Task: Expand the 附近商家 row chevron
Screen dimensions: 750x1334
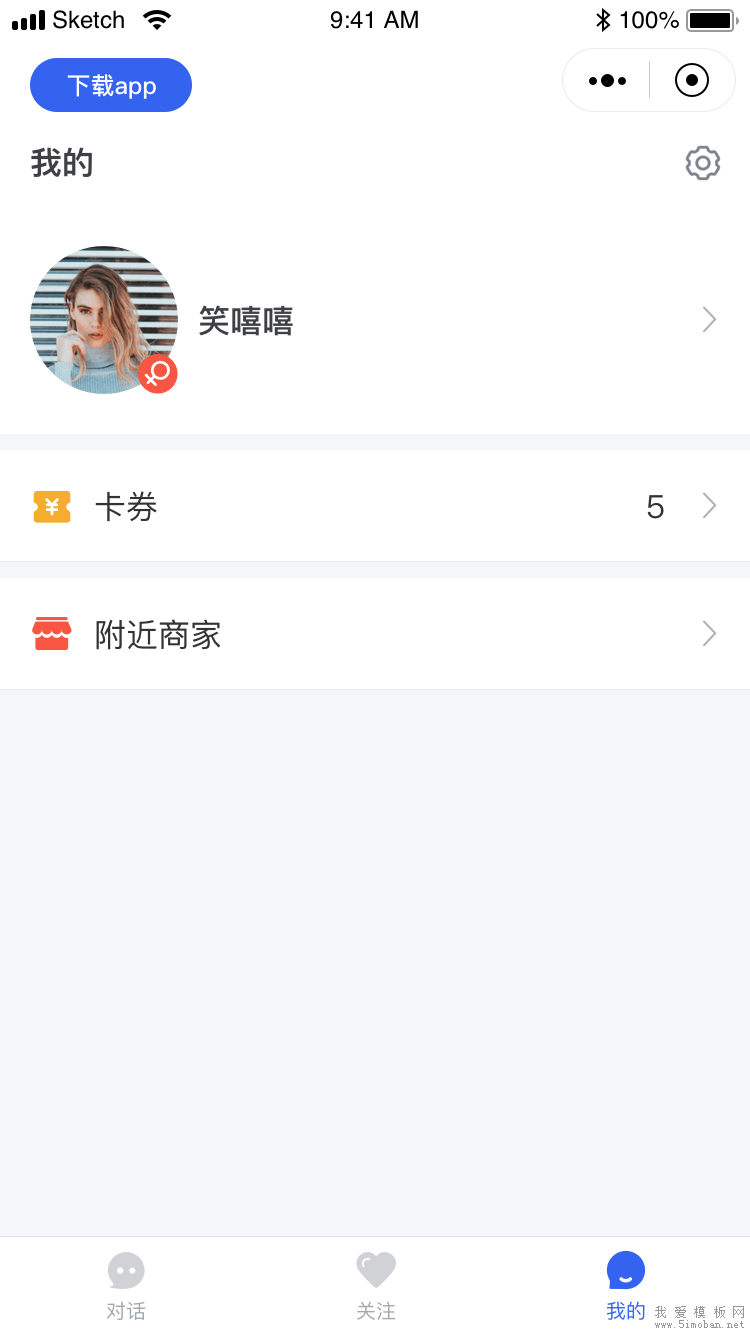Action: tap(709, 633)
